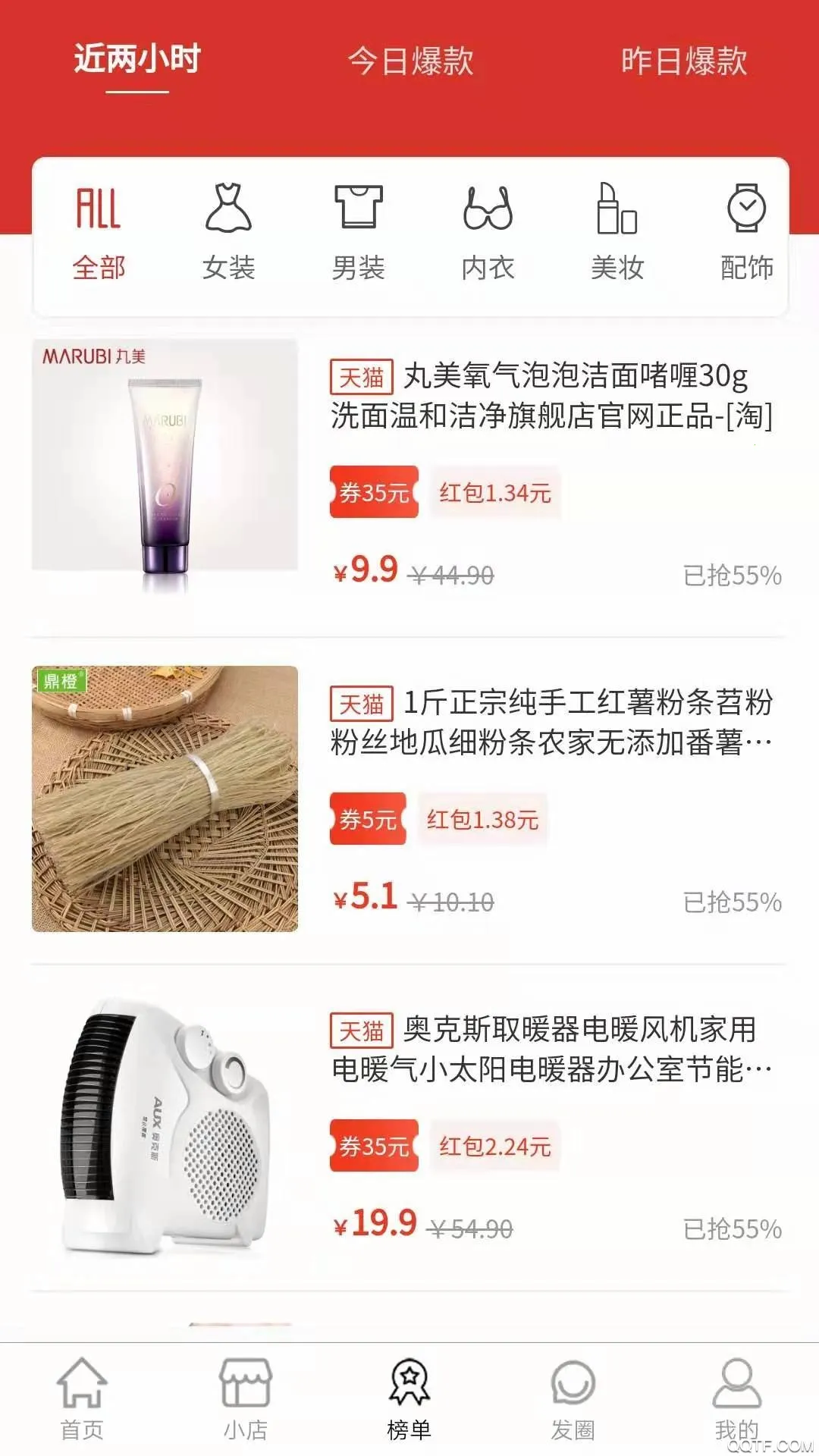Image resolution: width=819 pixels, height=1456 pixels.
Task: Open the 发圈 tab
Action: coord(573,1398)
